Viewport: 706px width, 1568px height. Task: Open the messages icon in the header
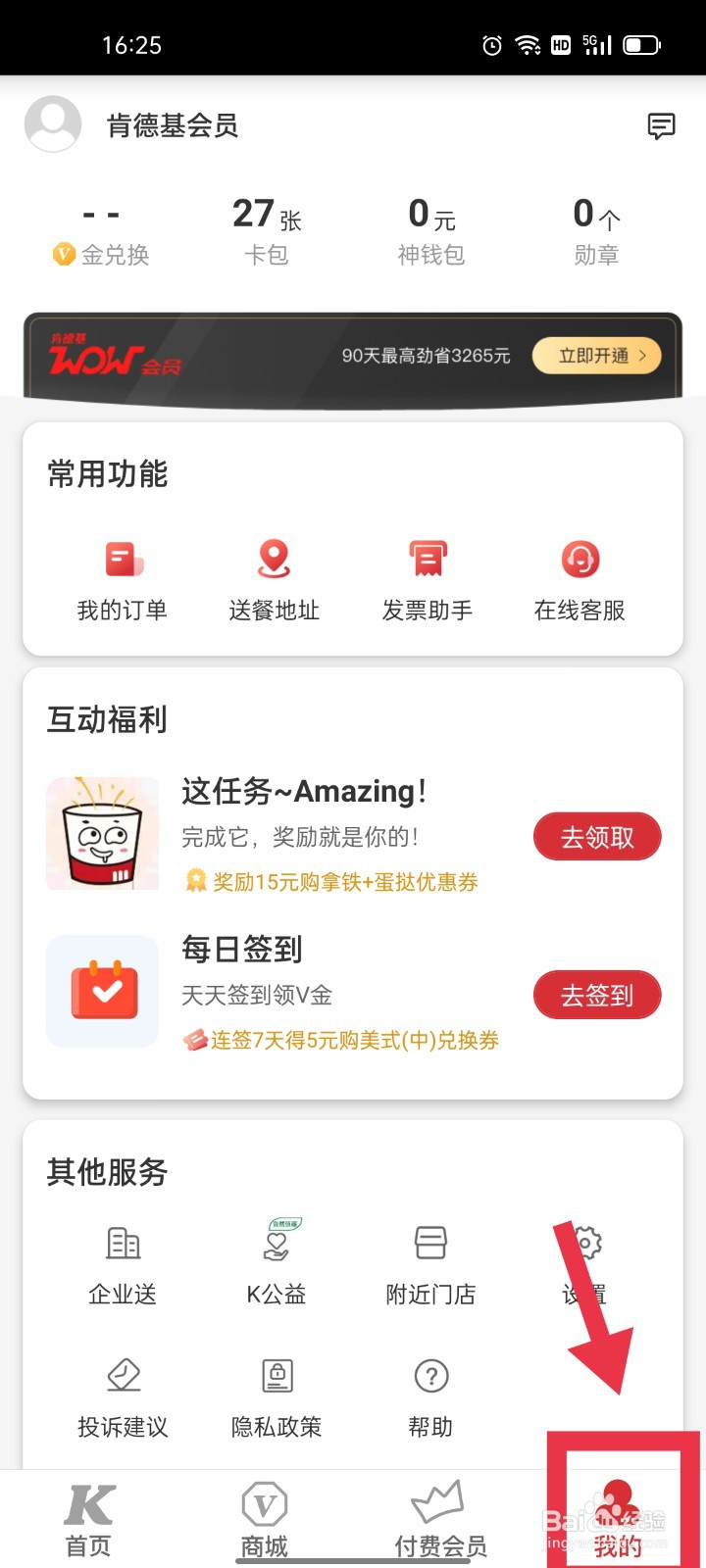[661, 126]
